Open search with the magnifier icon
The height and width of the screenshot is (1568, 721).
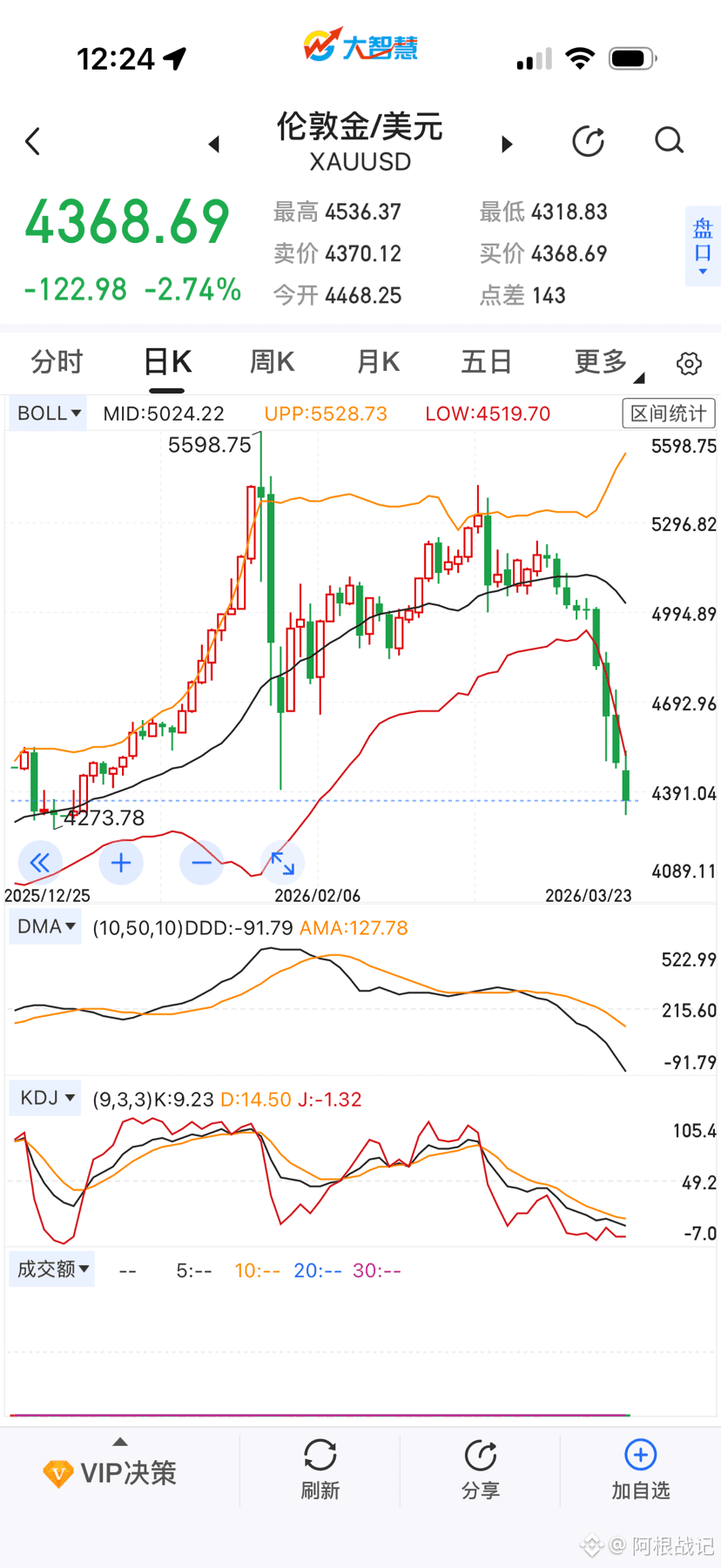tap(668, 140)
